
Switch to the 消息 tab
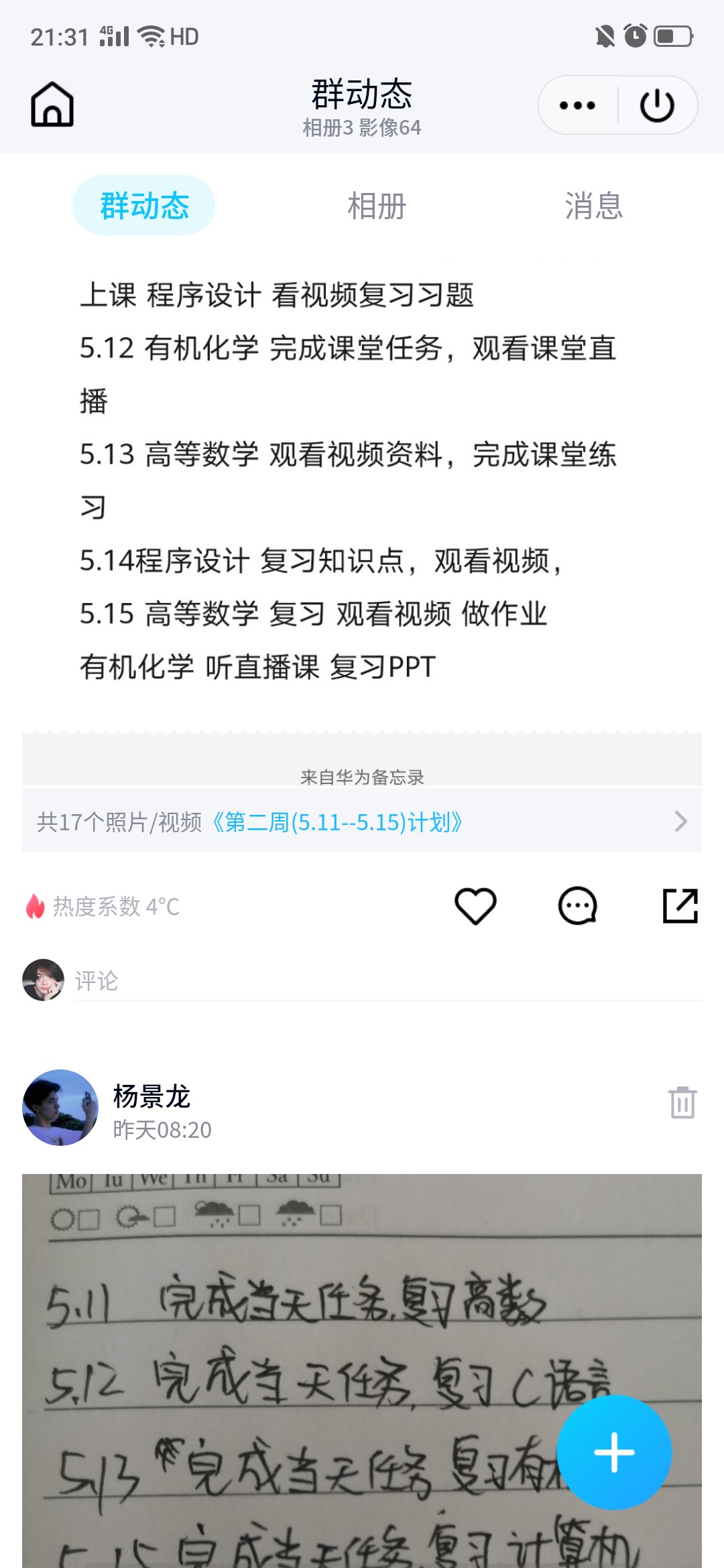coord(593,206)
